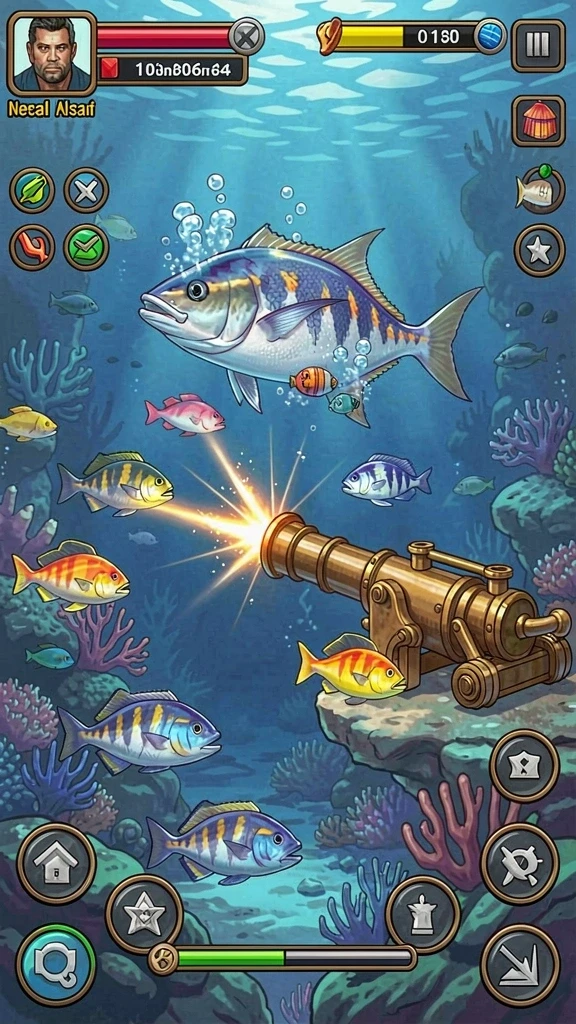Select the green leaf power-up

pyautogui.click(x=32, y=191)
